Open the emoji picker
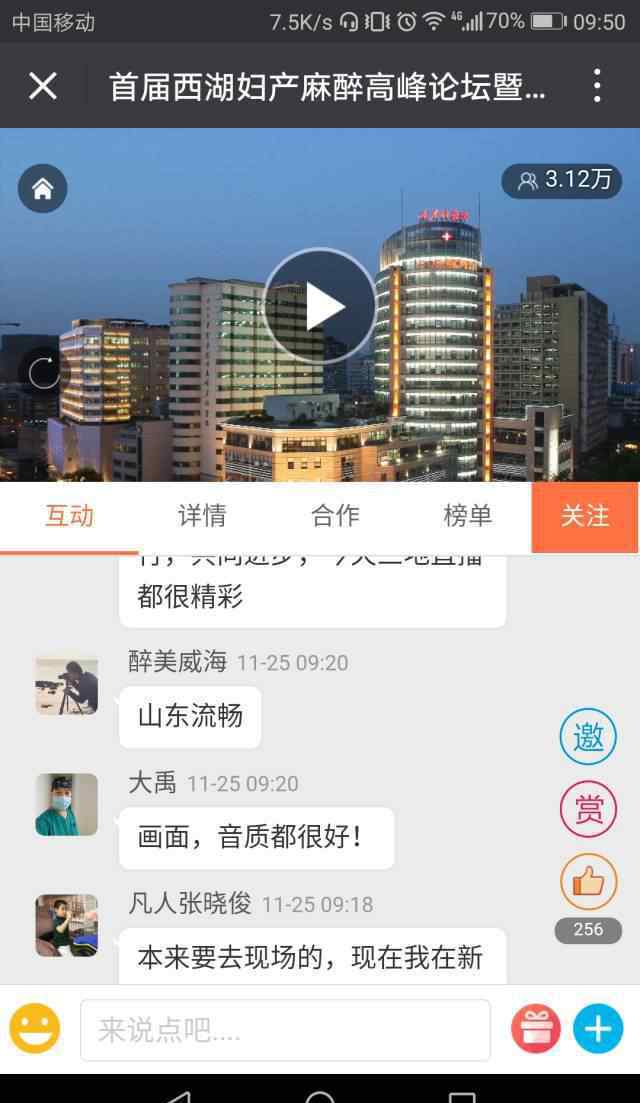This screenshot has width=640, height=1103. [35, 1029]
